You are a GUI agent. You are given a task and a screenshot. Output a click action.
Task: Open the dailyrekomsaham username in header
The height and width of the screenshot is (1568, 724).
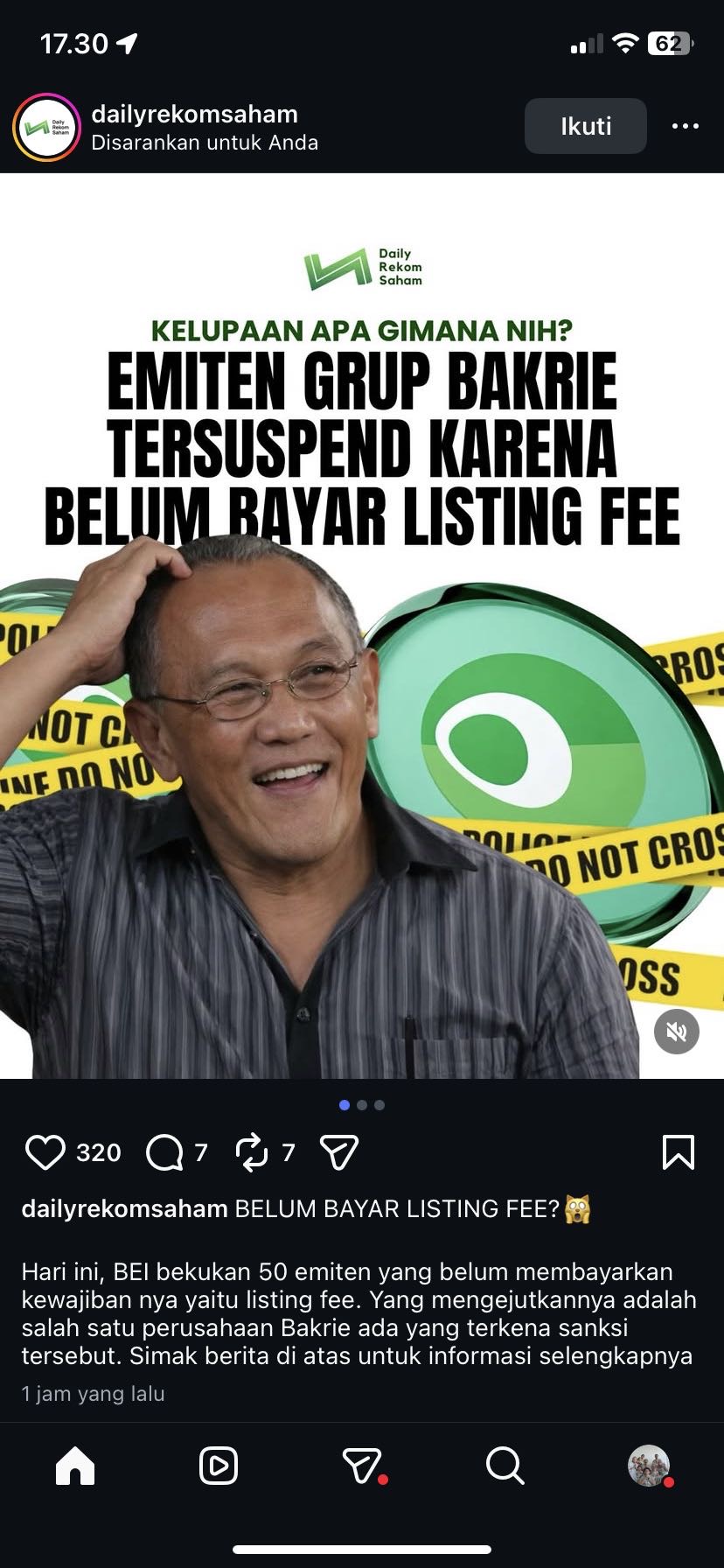click(194, 114)
